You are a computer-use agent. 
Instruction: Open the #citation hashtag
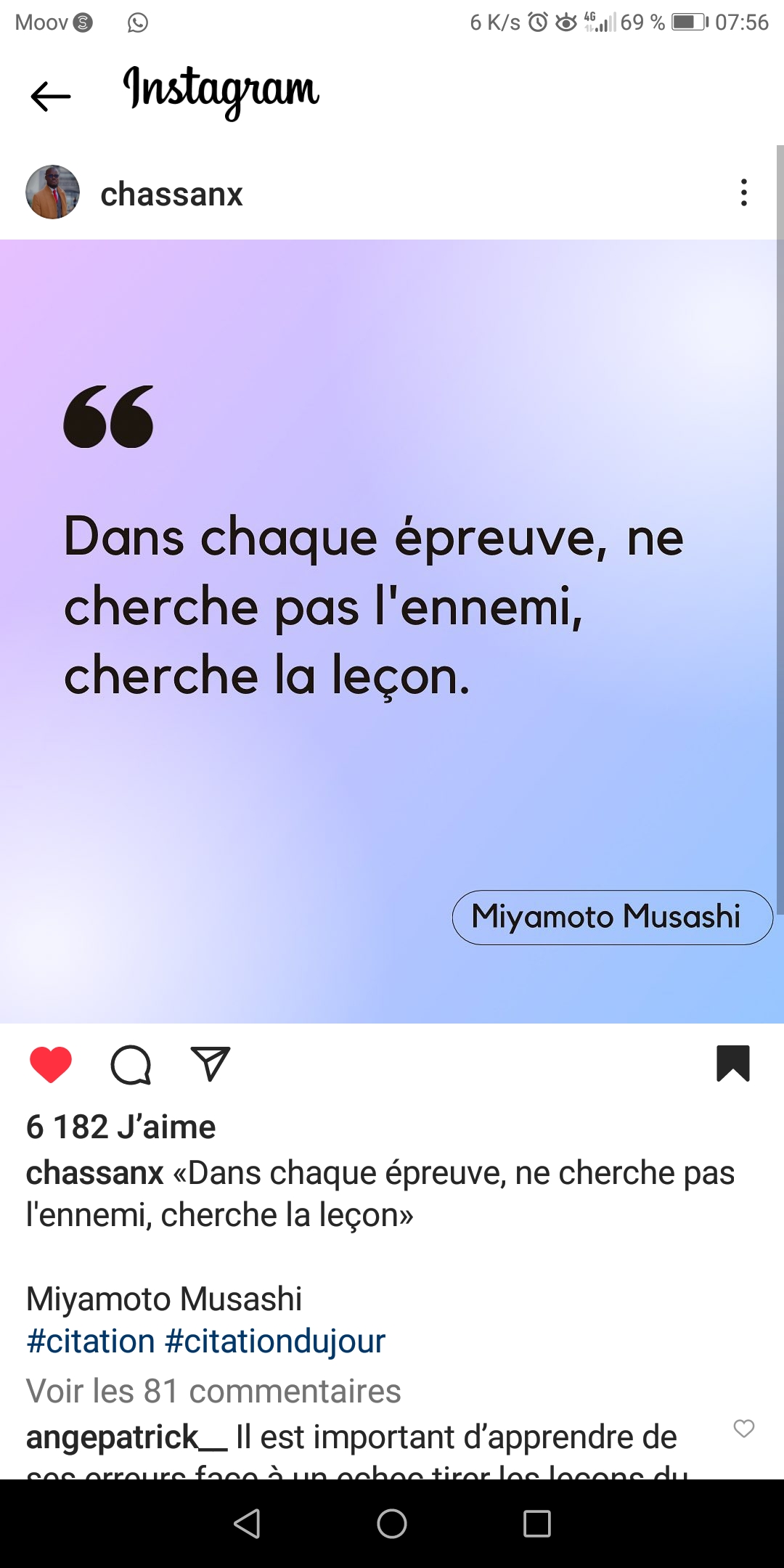[91, 1341]
